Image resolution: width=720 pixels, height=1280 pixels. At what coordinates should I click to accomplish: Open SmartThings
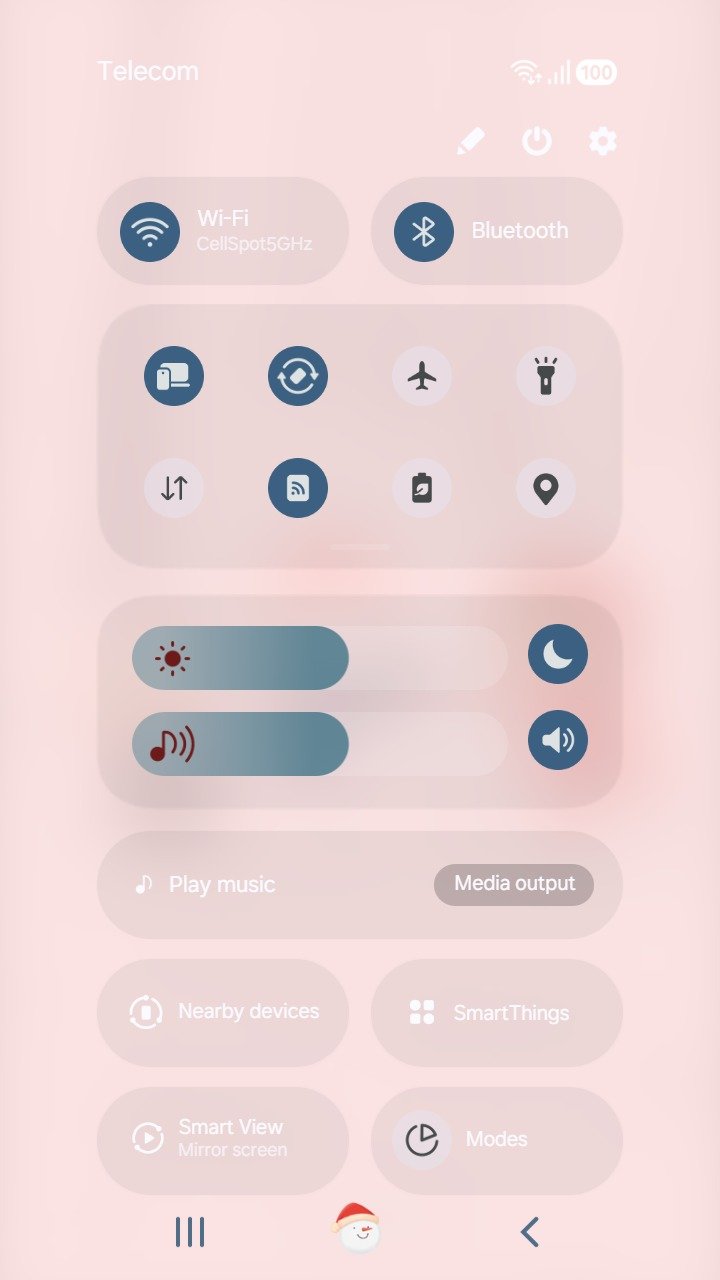tap(496, 1012)
